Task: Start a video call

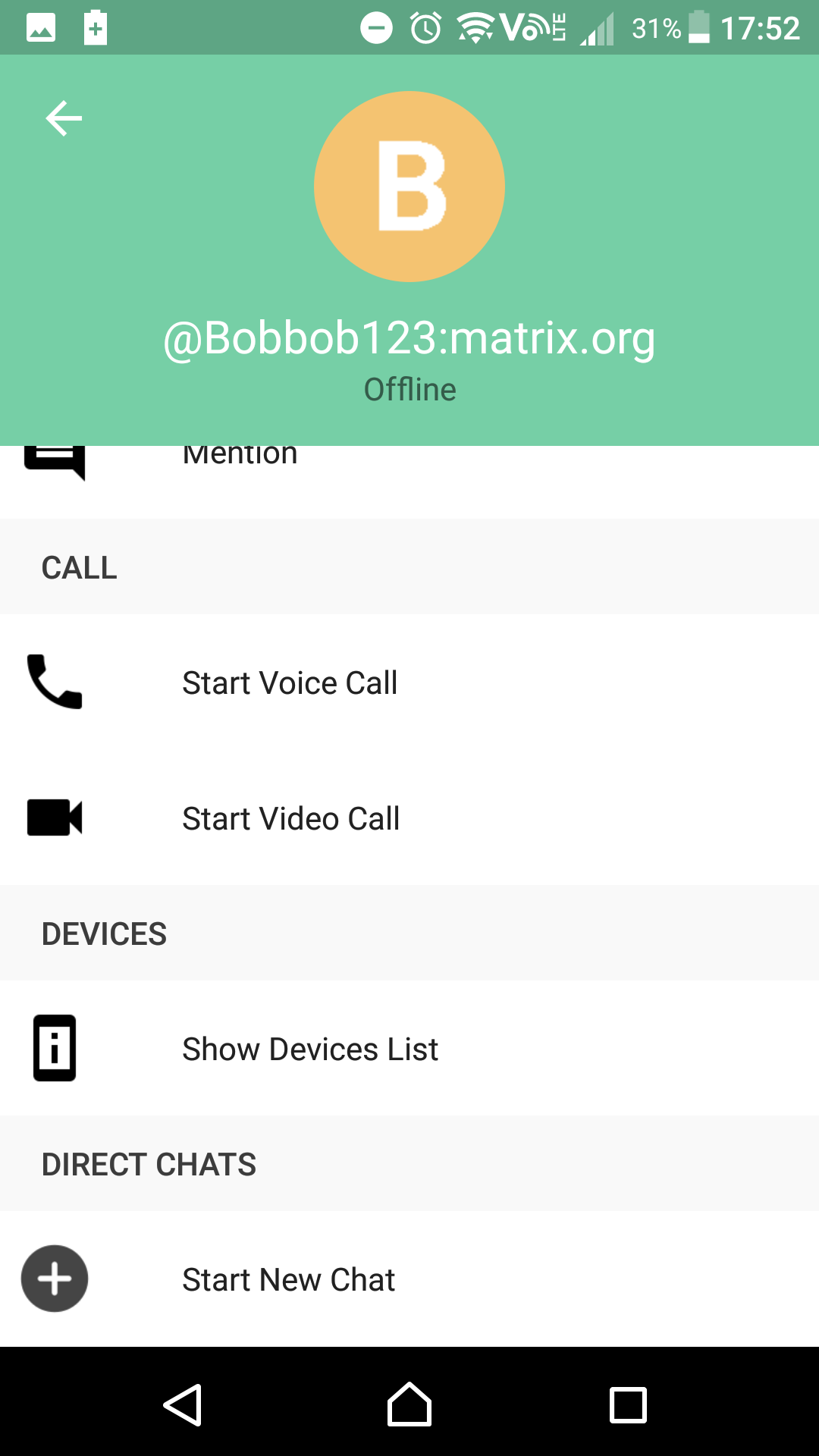Action: (x=291, y=819)
